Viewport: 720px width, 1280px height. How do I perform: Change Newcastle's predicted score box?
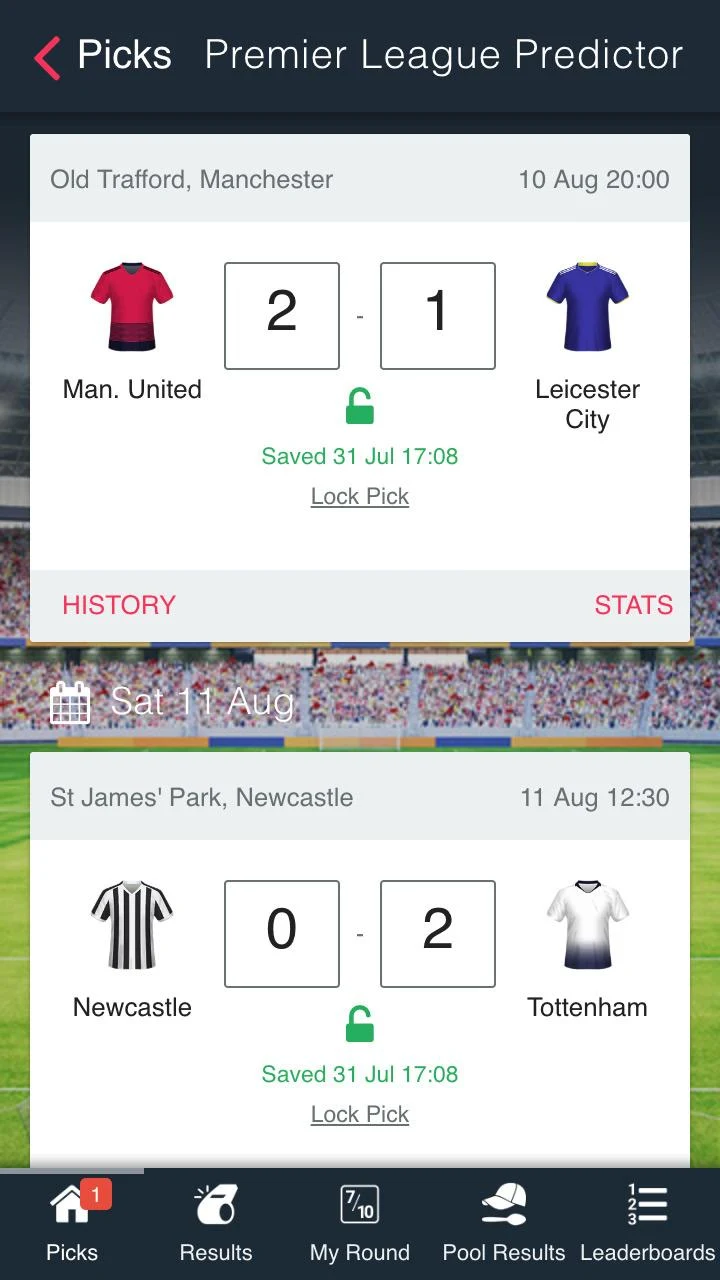coord(282,934)
